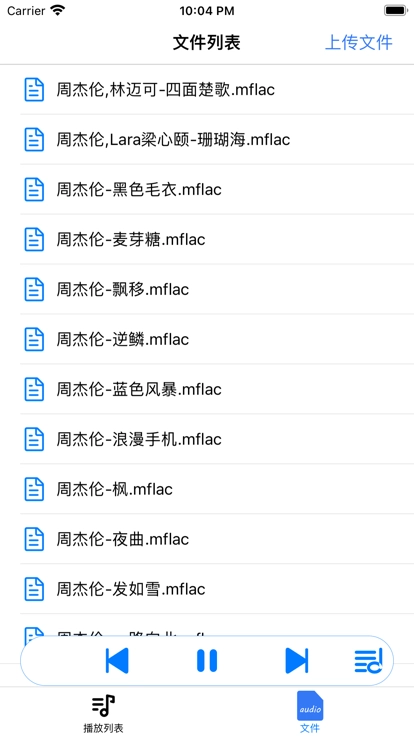This screenshot has height=736, width=414.
Task: Skip to the previous track
Action: [x=117, y=660]
